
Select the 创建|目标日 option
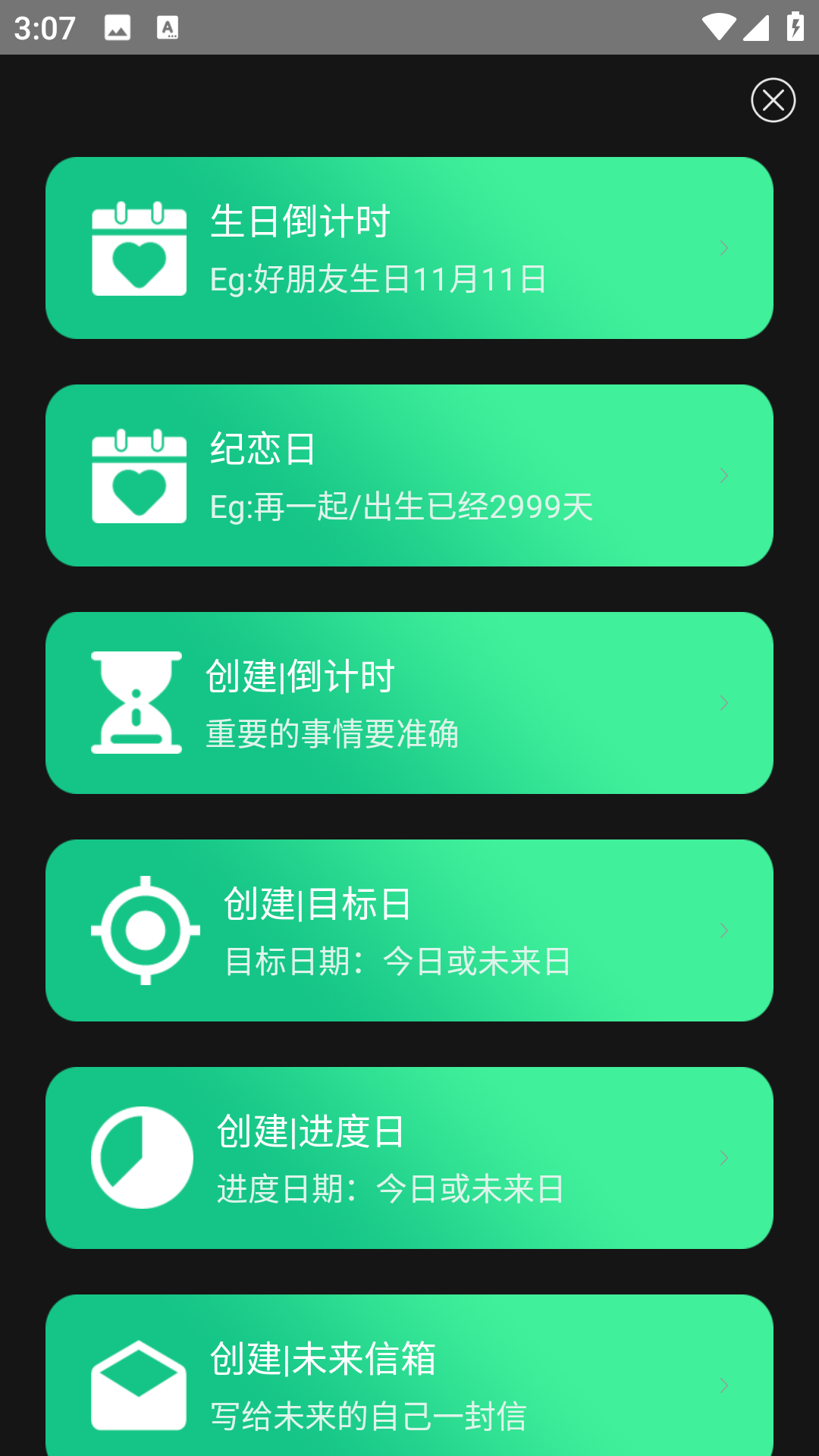point(409,931)
